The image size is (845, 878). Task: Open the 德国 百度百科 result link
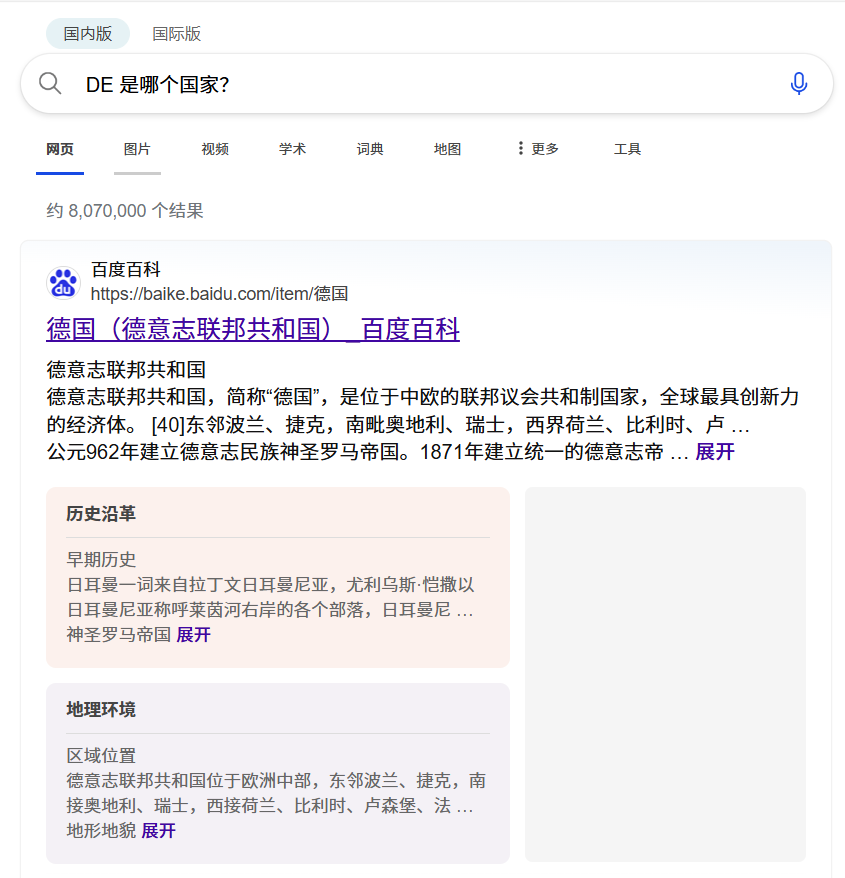[x=253, y=329]
